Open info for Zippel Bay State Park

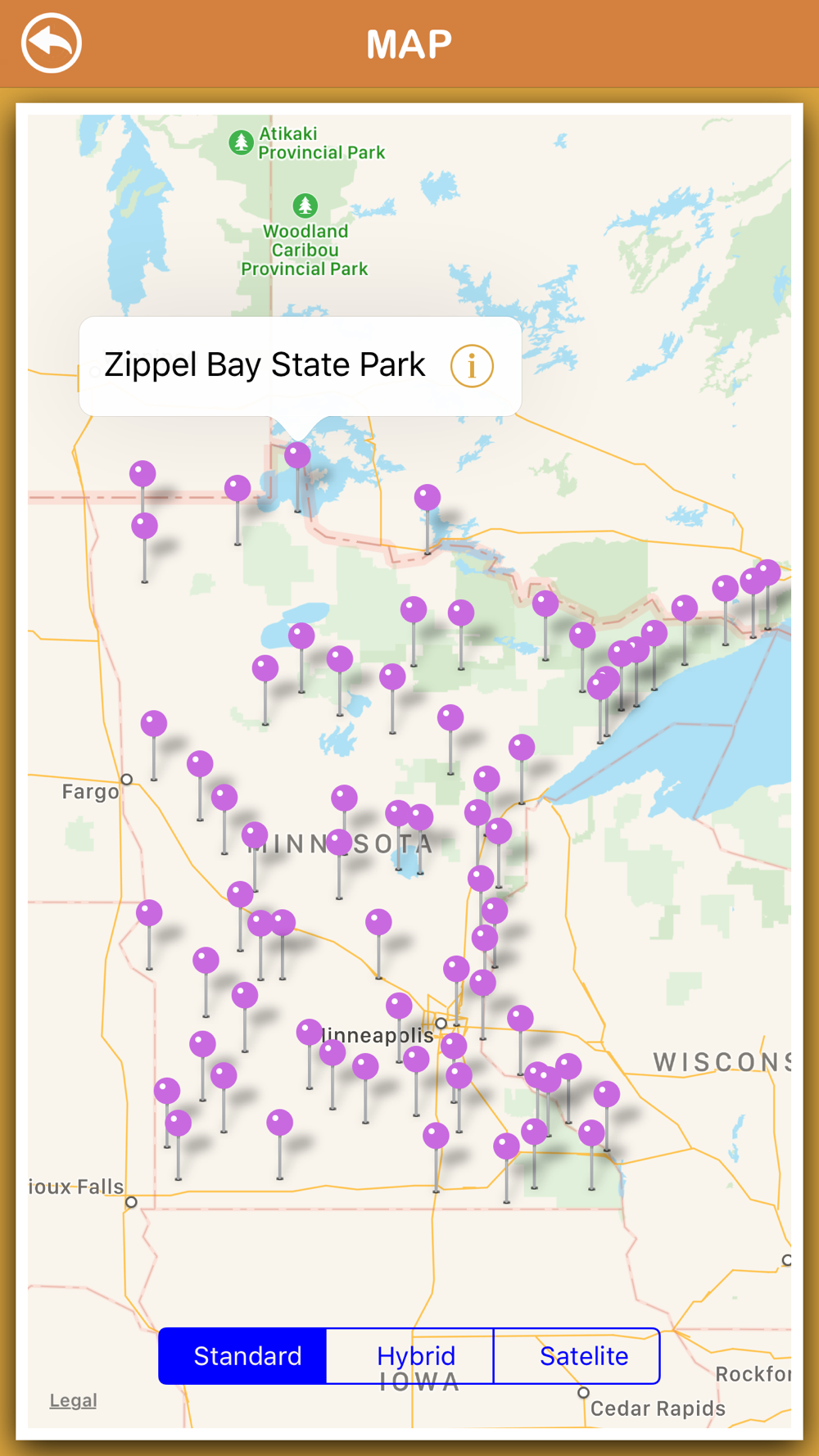pos(472,365)
